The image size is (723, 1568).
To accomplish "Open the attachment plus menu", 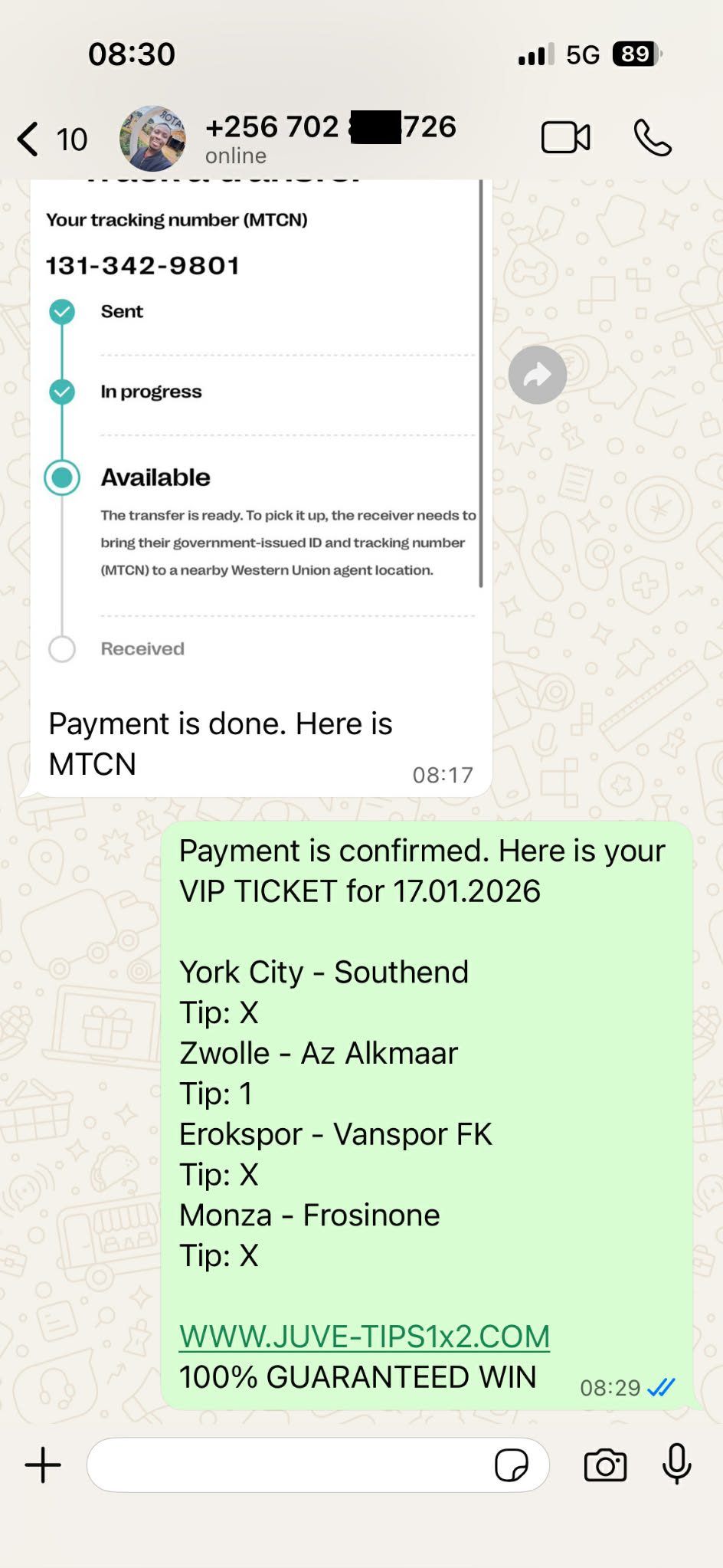I will click(x=43, y=1465).
